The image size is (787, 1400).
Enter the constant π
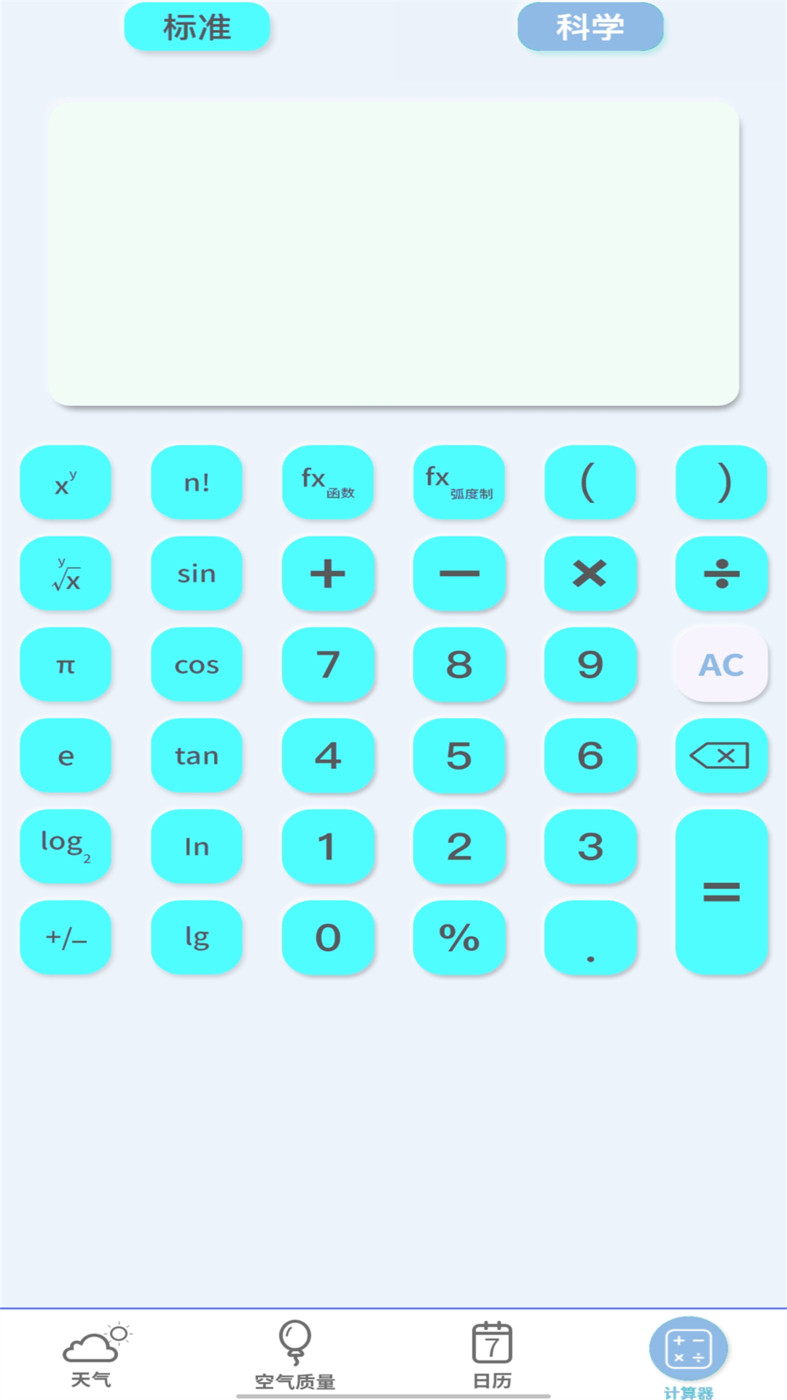65,665
